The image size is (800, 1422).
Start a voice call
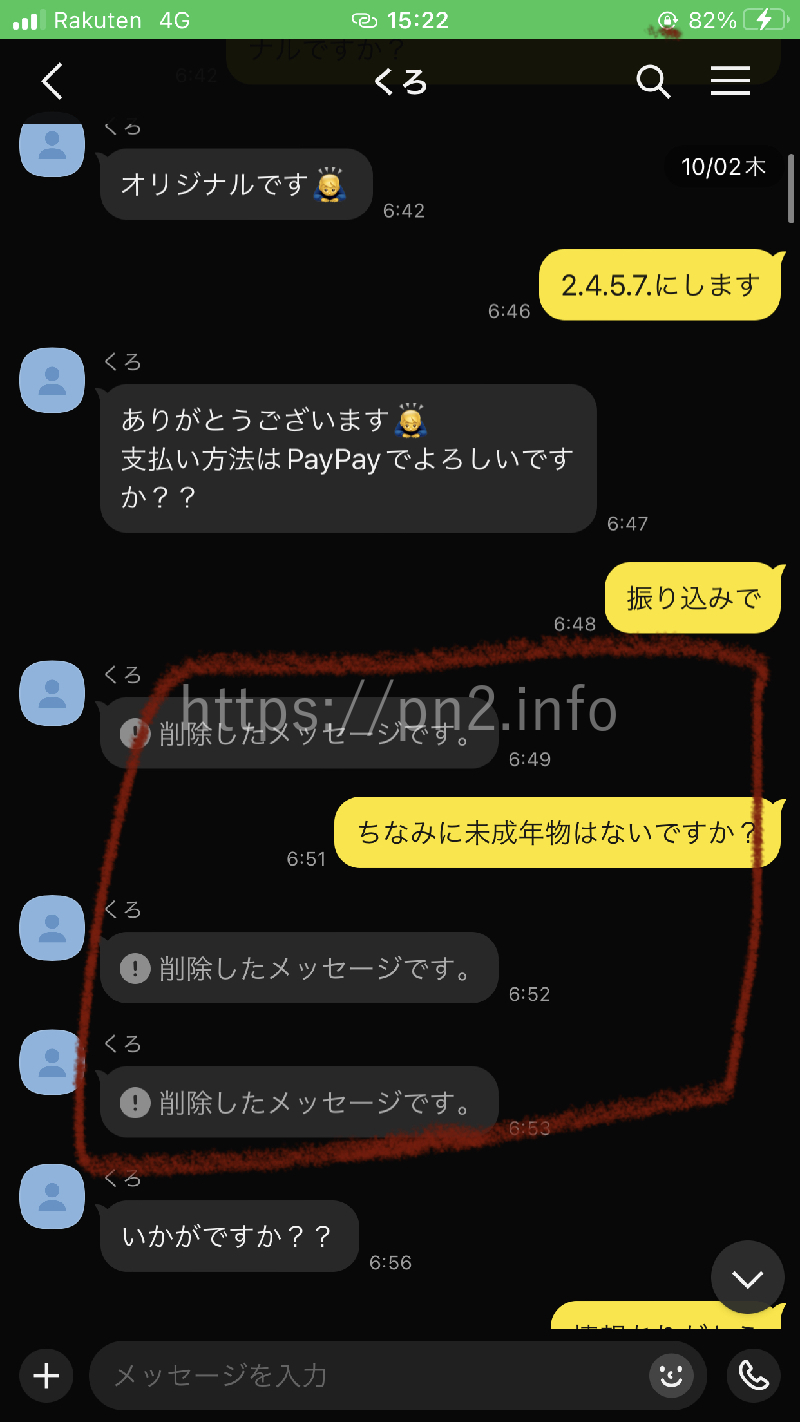(753, 1376)
